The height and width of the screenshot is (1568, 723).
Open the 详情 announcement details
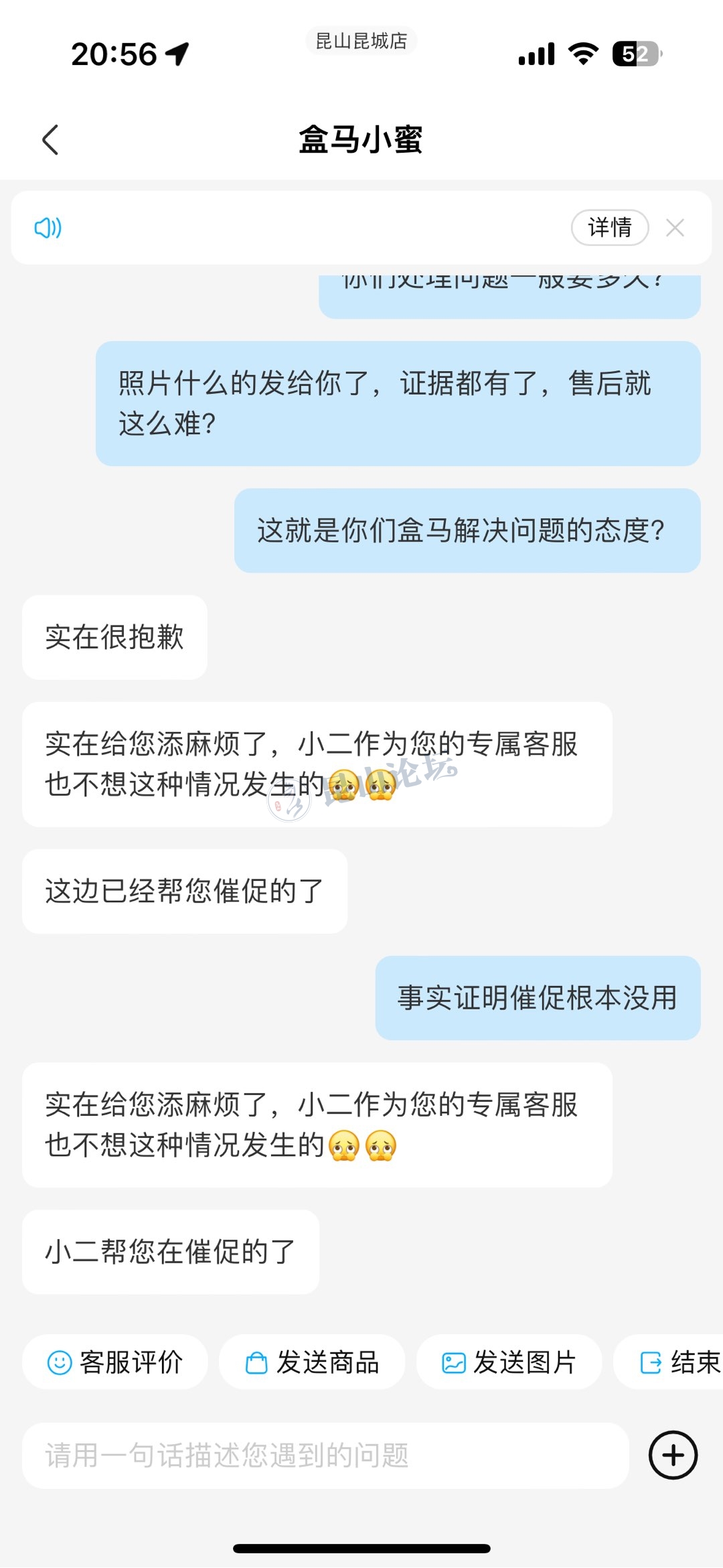pyautogui.click(x=609, y=228)
